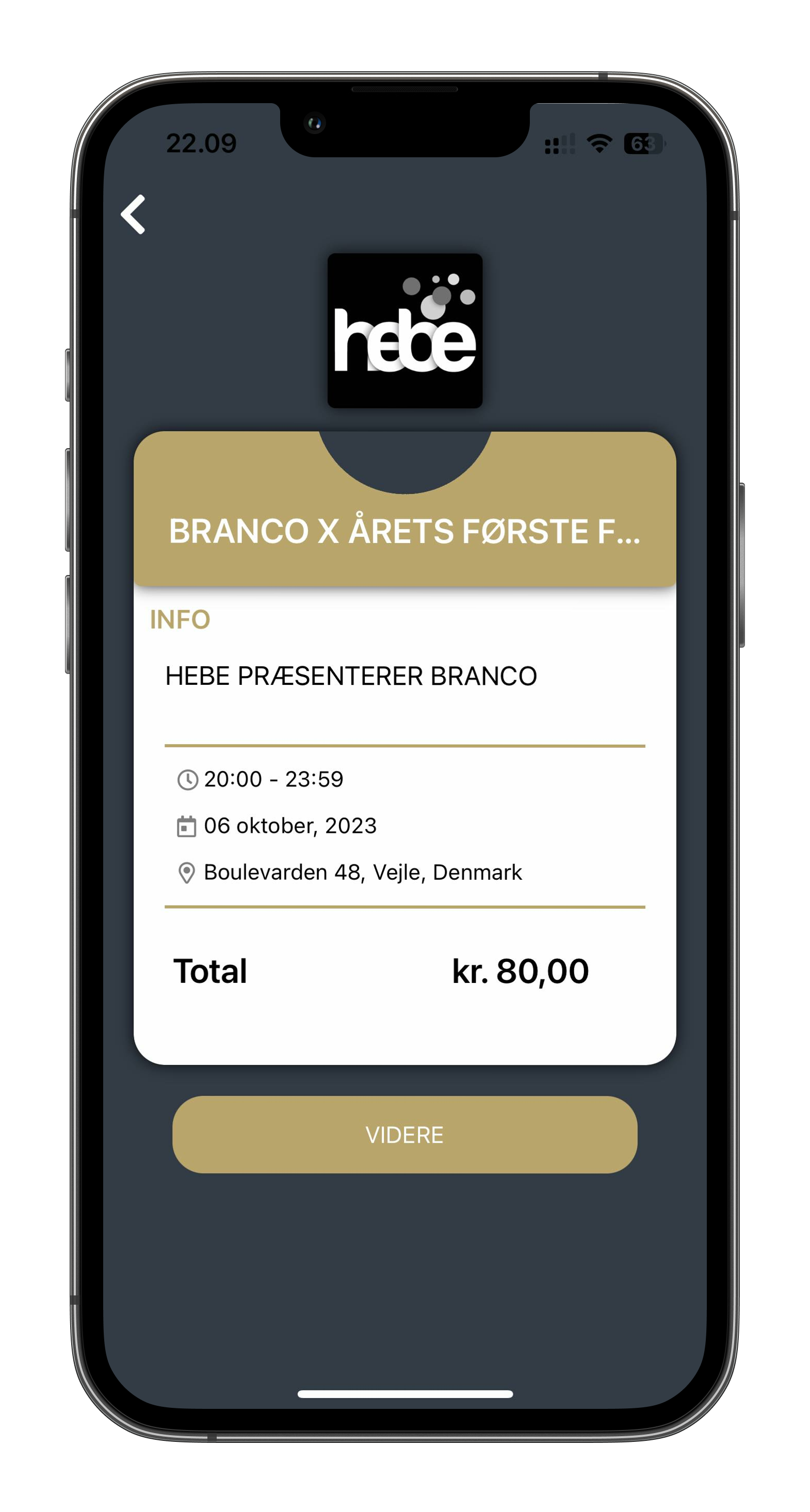Tap the VIDERE button to continue
The height and width of the screenshot is (1512, 810).
pos(404,1135)
